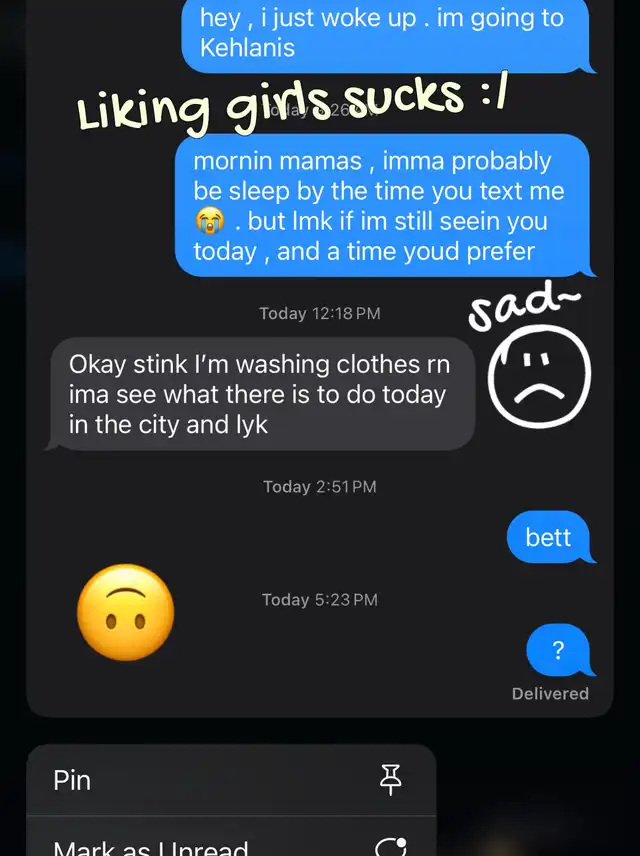Select Mark as Unread option
The width and height of the screenshot is (640, 856).
point(230,843)
